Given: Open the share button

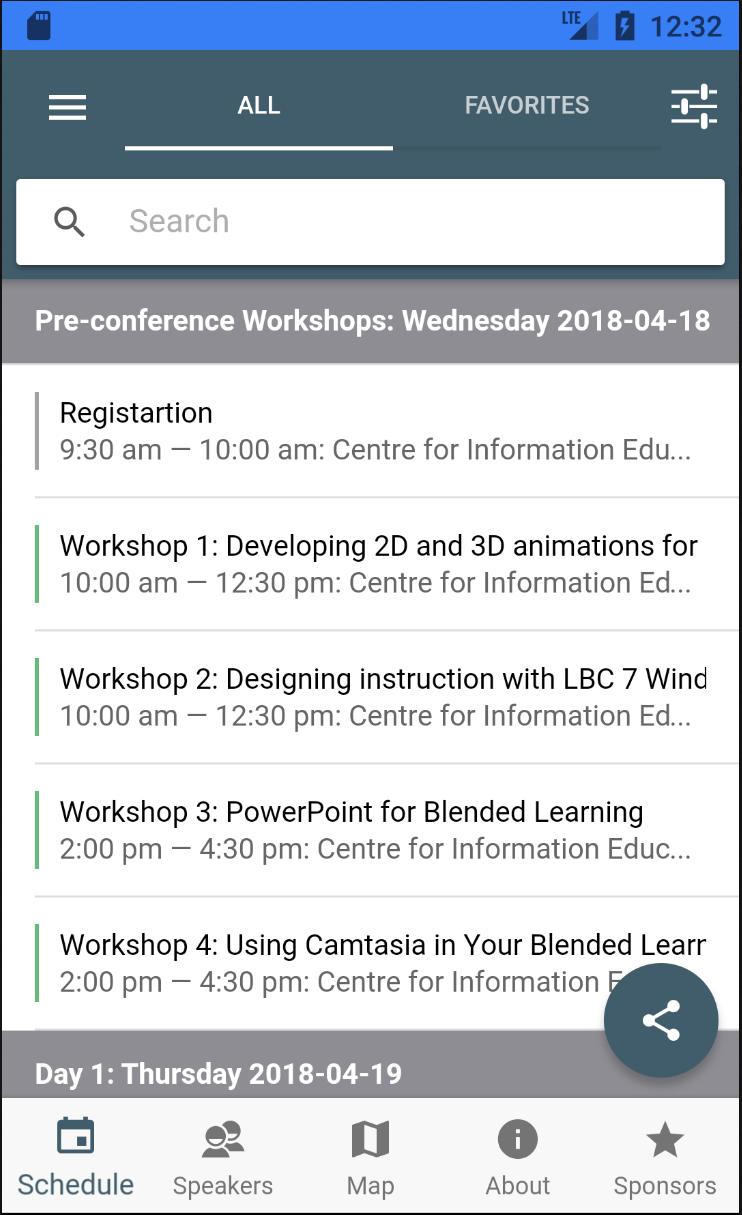Looking at the screenshot, I should [x=660, y=1020].
